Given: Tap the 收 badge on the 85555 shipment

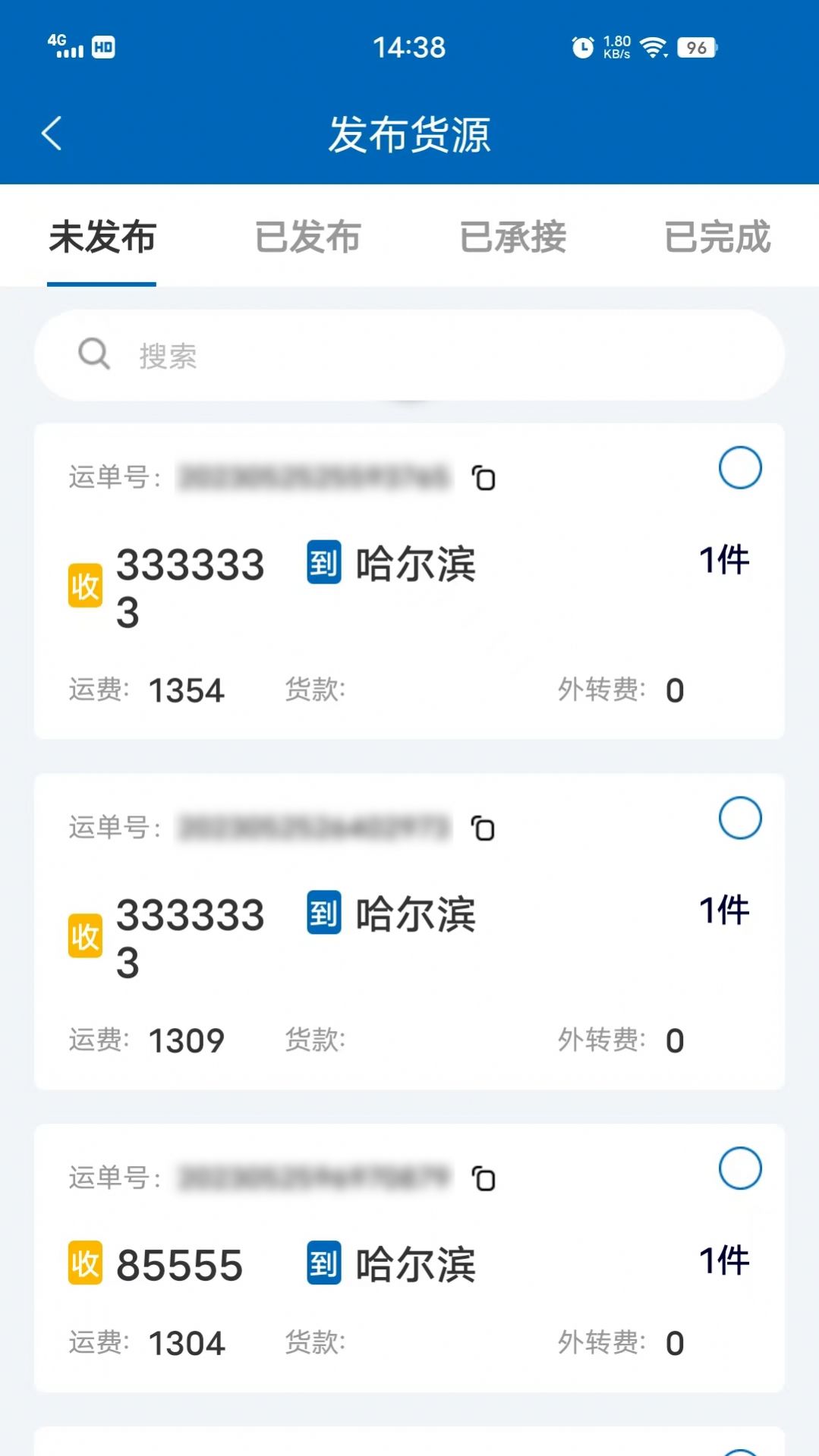Looking at the screenshot, I should pos(85,1262).
